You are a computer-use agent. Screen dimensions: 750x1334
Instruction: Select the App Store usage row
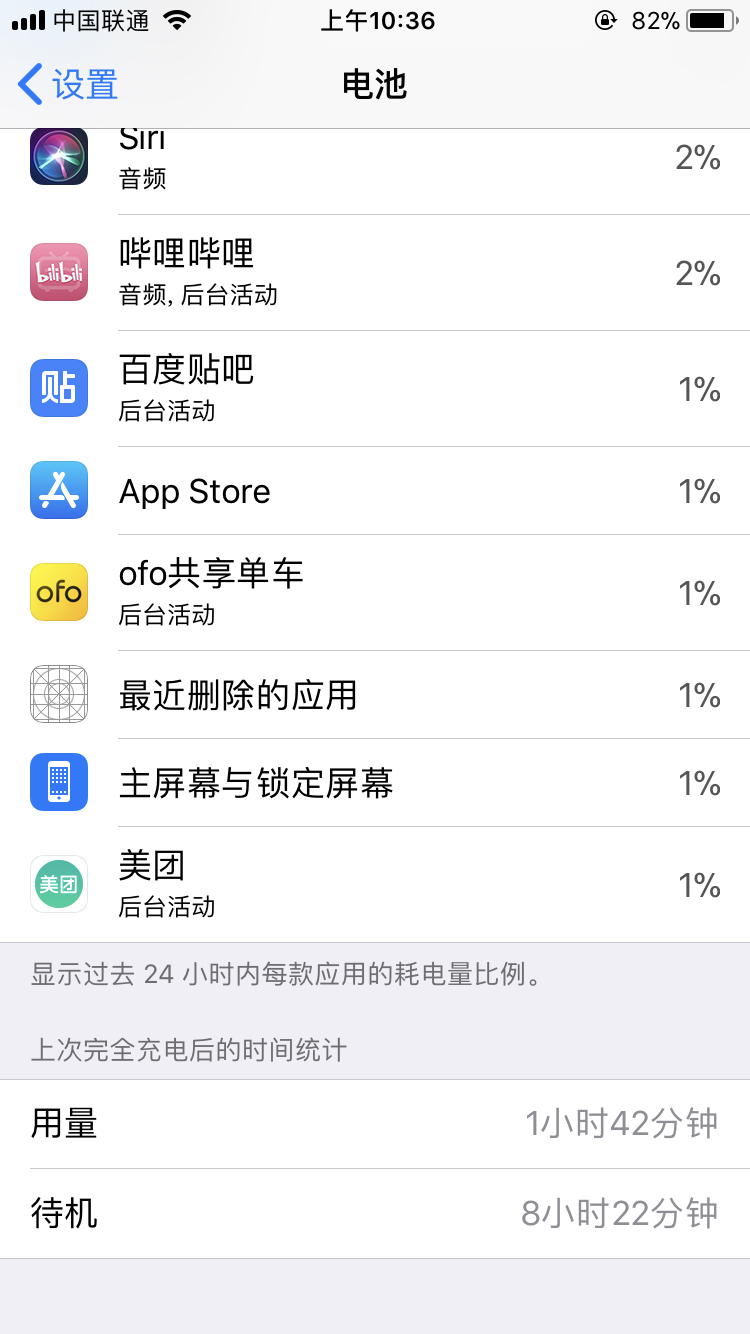[x=375, y=491]
